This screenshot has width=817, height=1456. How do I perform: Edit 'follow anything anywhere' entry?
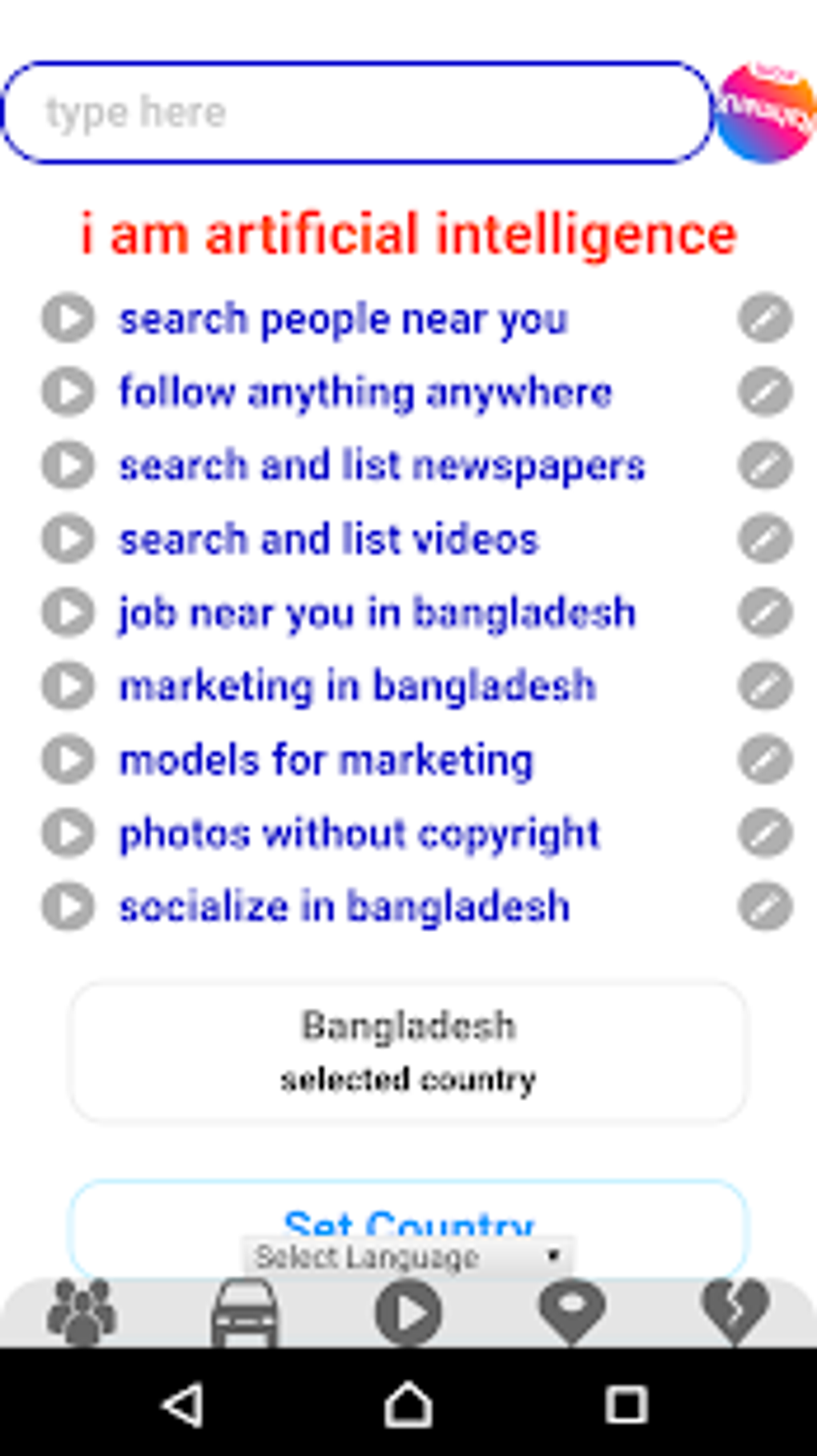(765, 392)
